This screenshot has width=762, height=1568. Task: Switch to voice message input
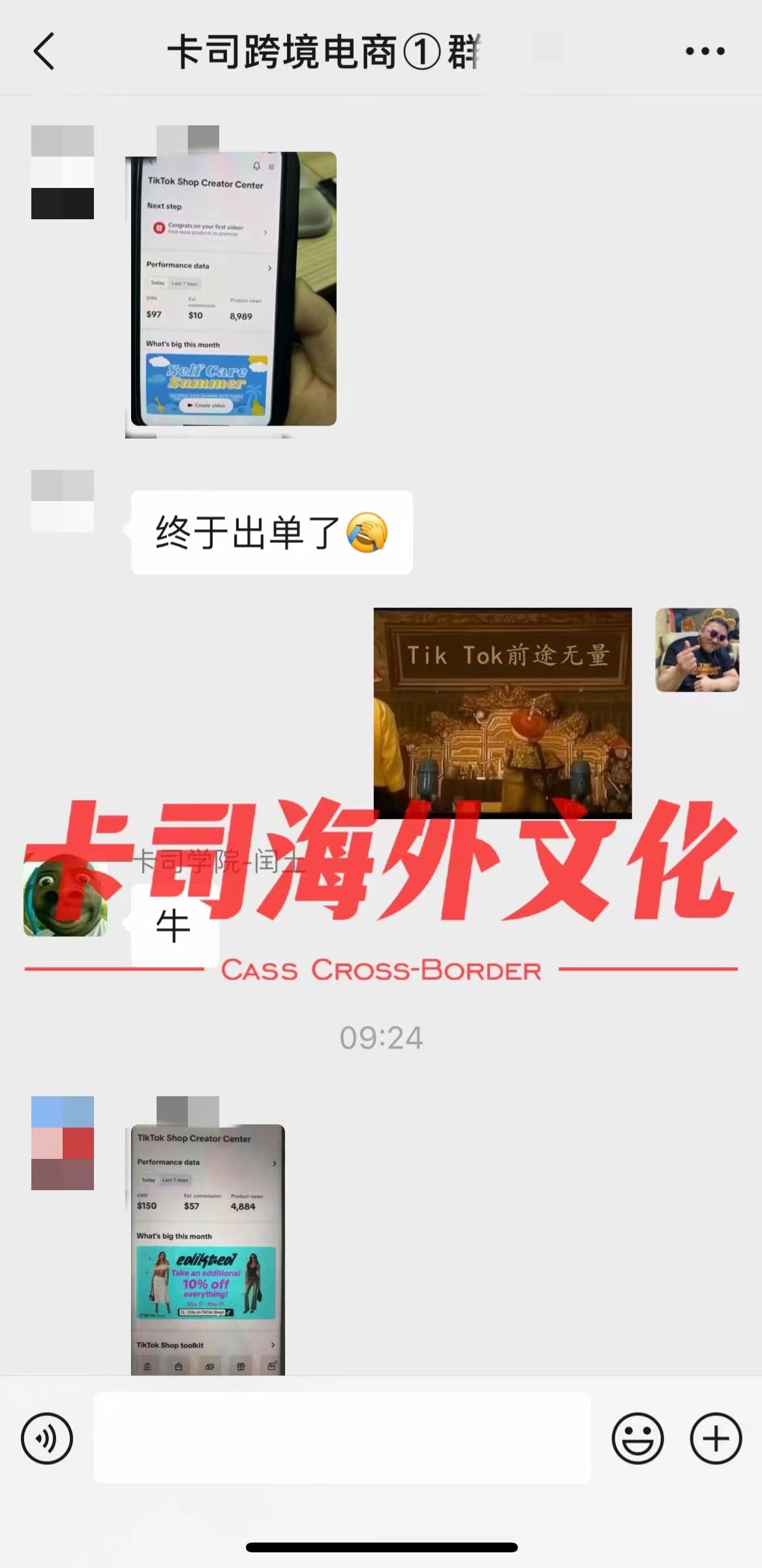[47, 1438]
